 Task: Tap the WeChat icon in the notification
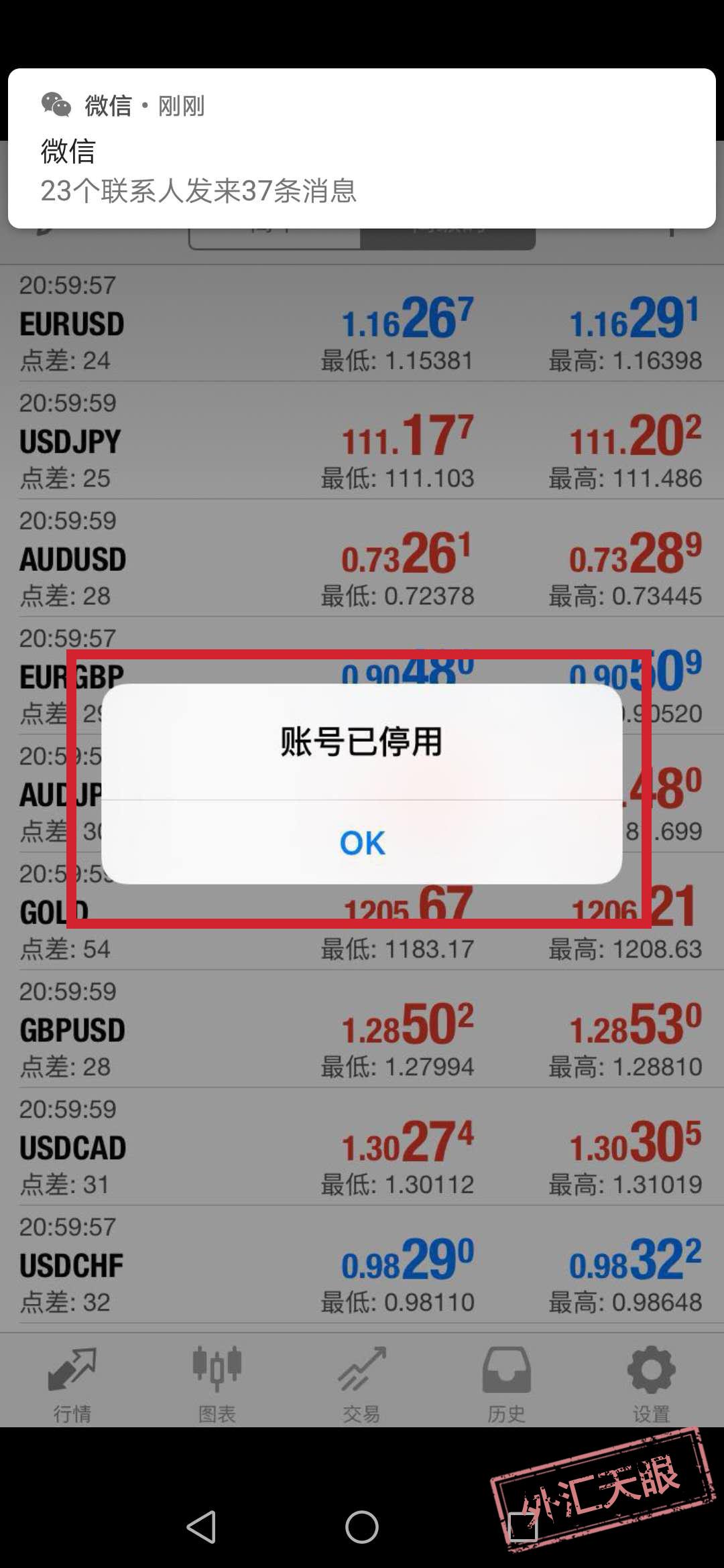click(57, 104)
